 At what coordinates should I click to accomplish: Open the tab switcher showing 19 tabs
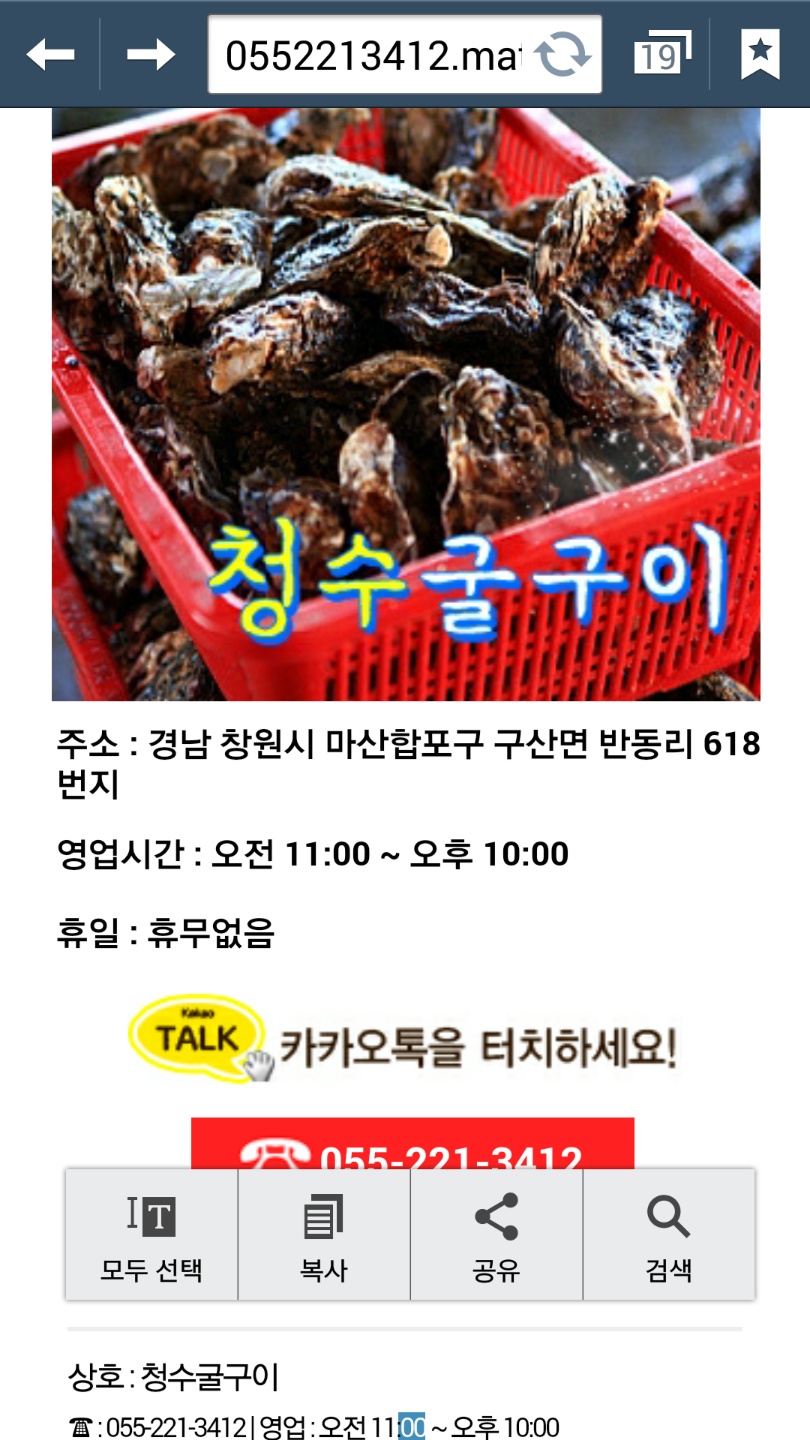[x=661, y=54]
